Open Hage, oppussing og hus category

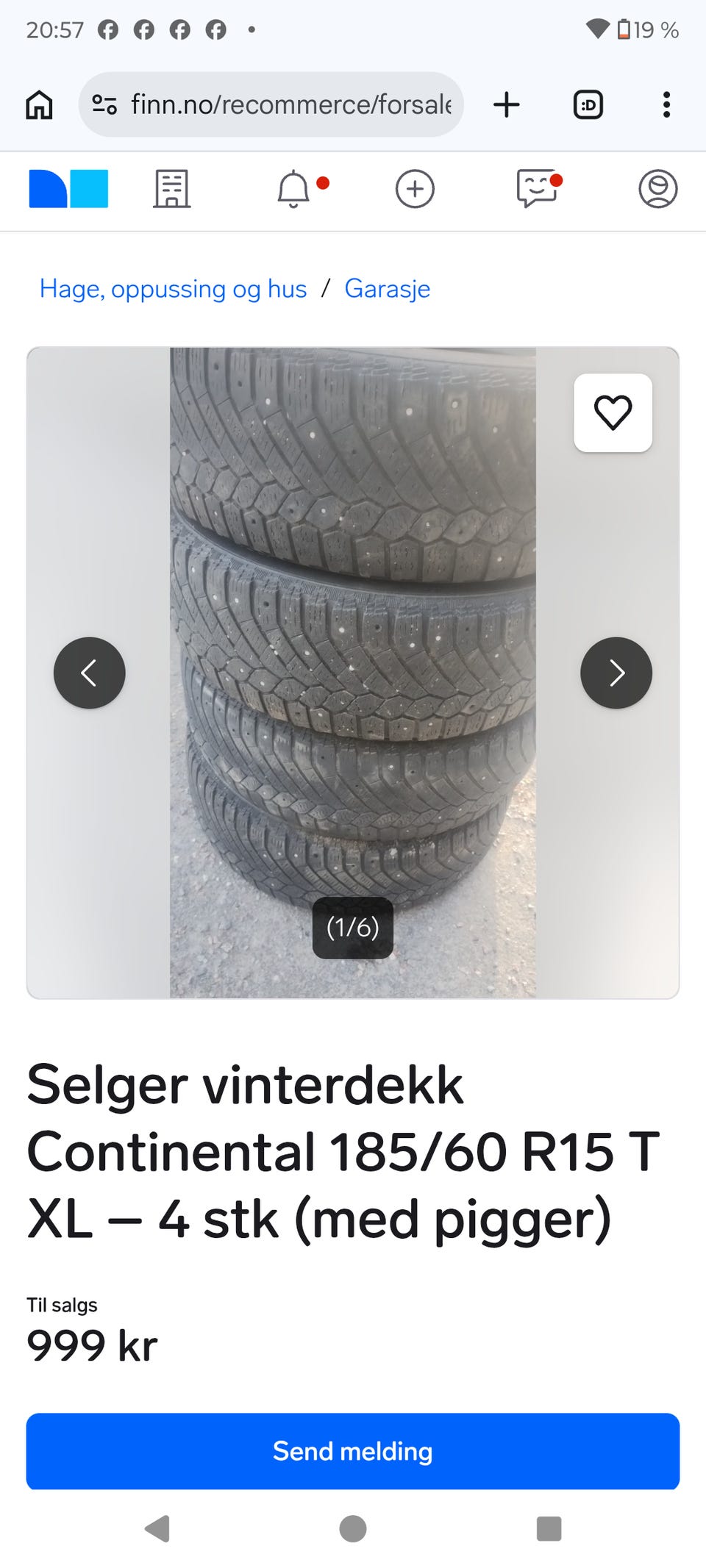point(173,289)
